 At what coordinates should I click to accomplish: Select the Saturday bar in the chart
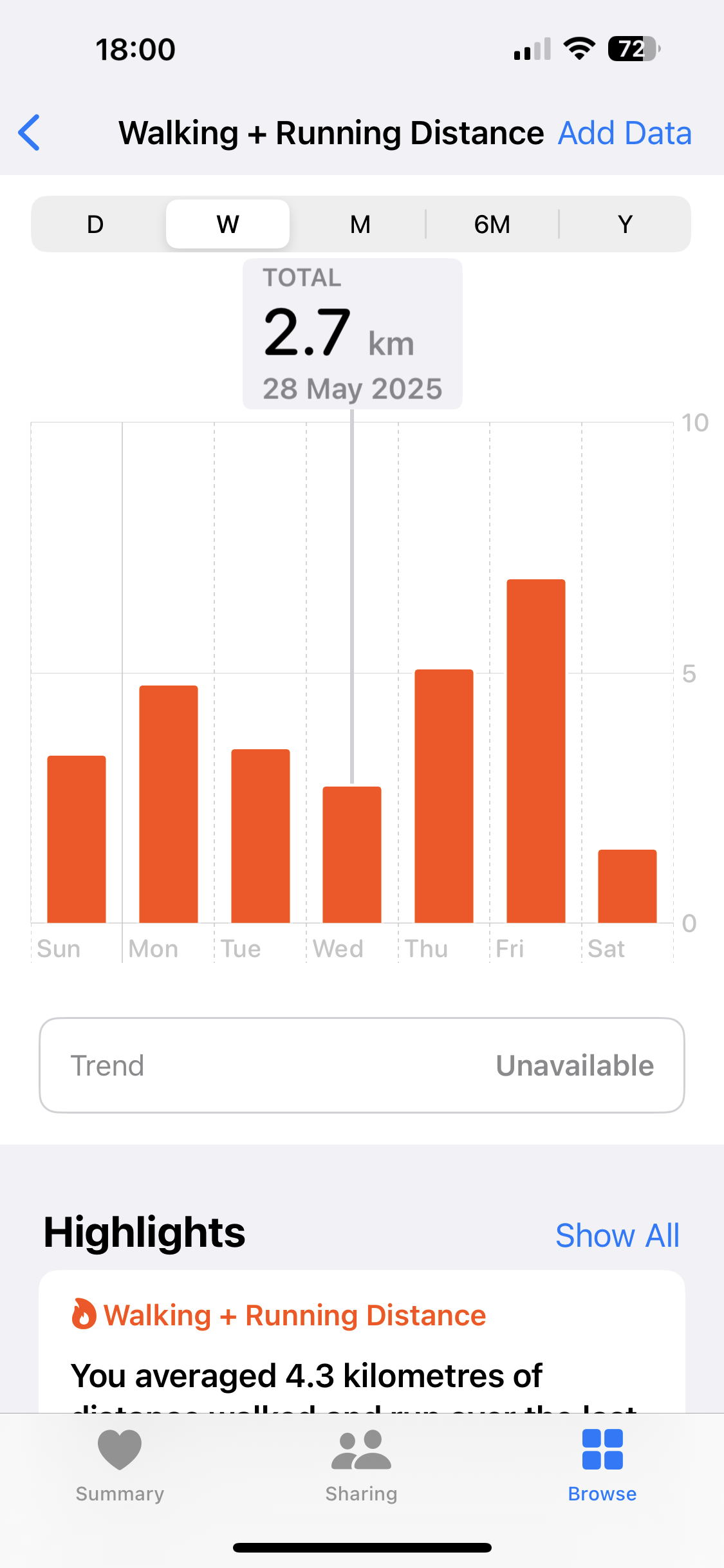pos(627,886)
